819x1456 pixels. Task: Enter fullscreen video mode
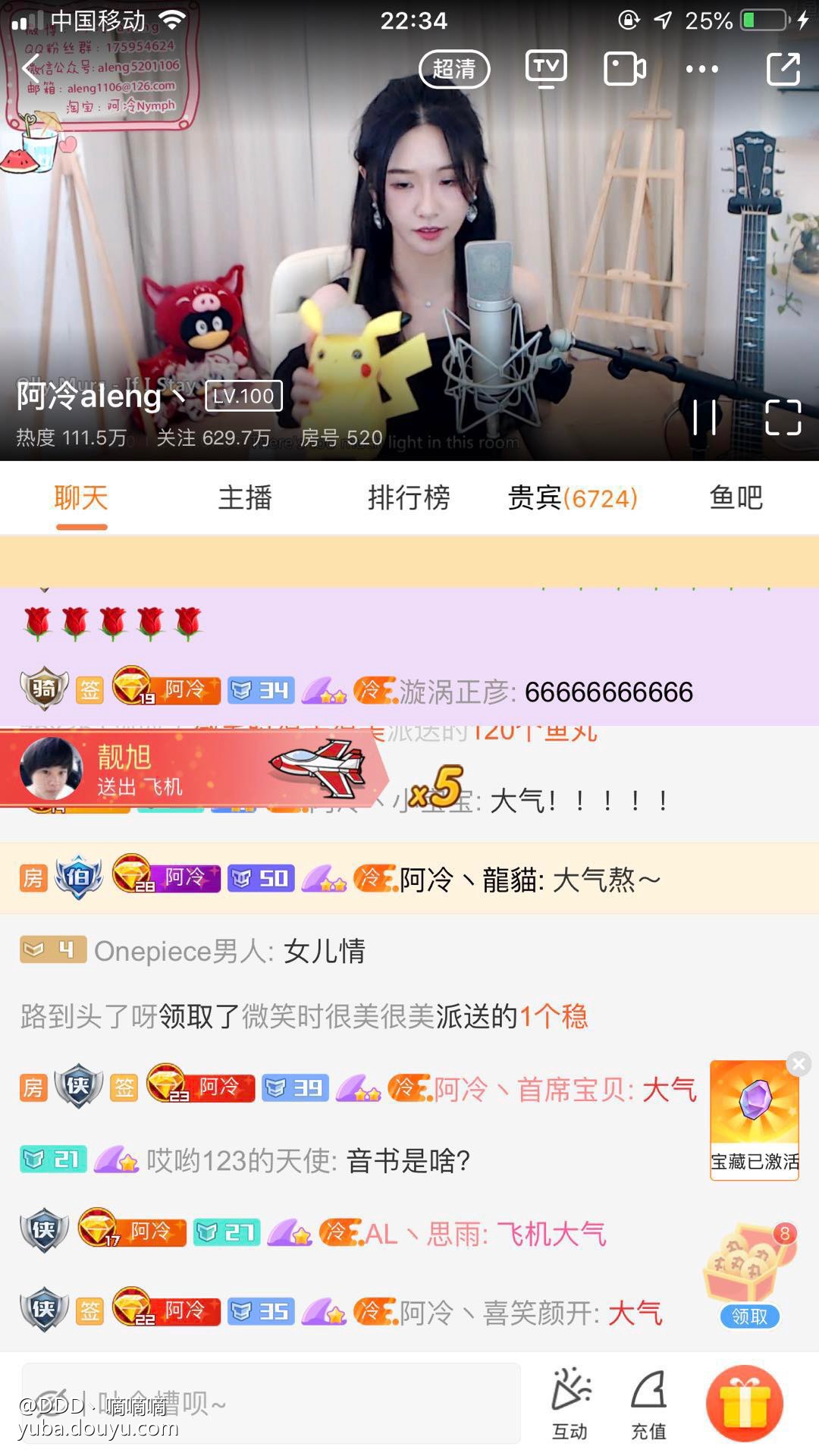(x=783, y=417)
